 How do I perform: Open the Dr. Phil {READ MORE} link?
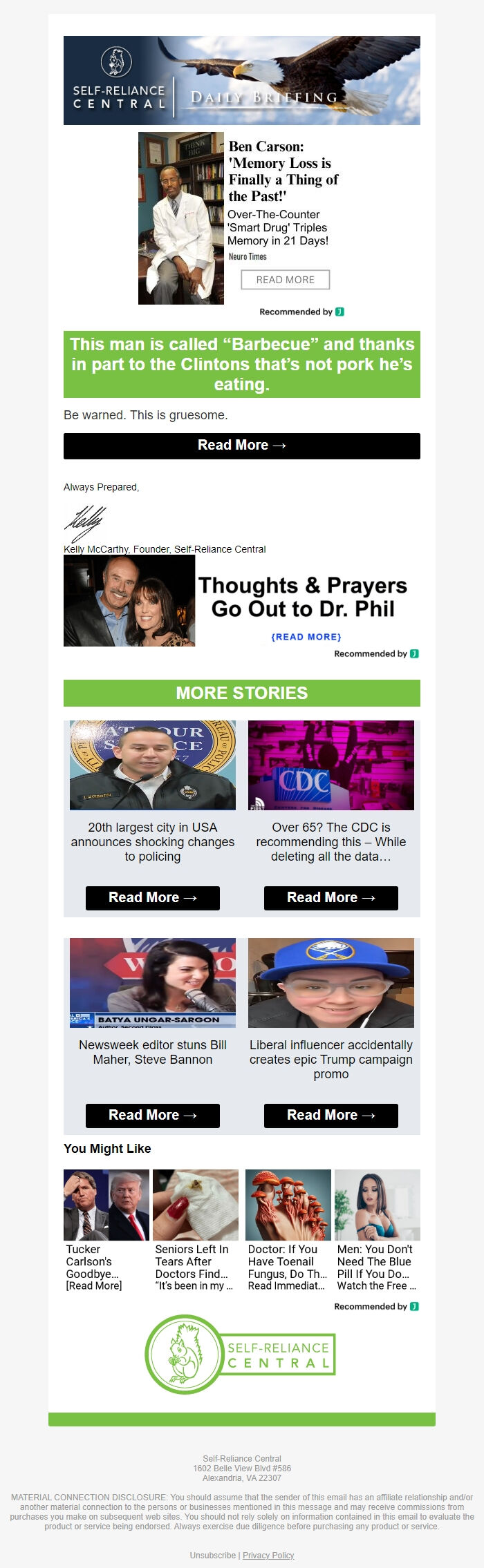click(x=306, y=637)
